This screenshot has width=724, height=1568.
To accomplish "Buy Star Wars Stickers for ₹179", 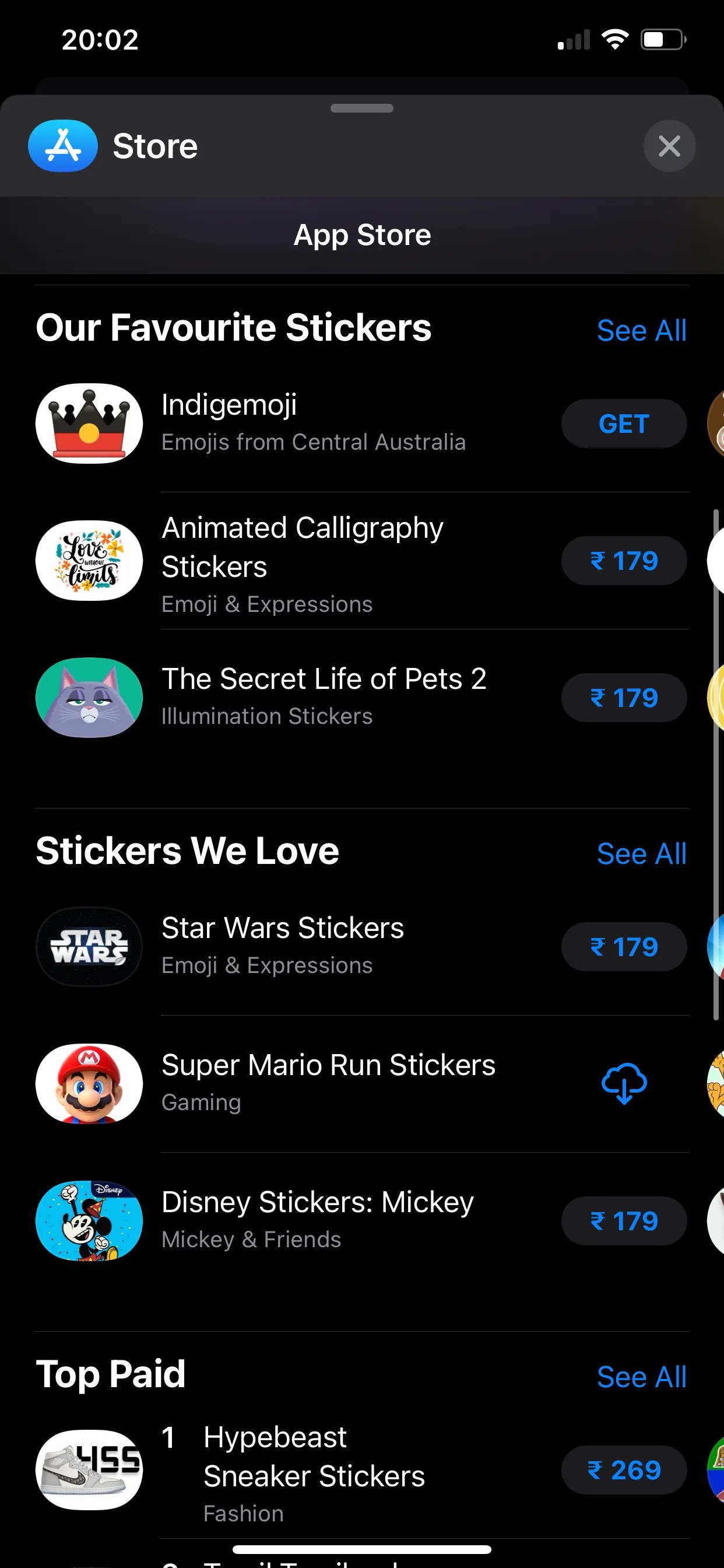I will tap(624, 947).
